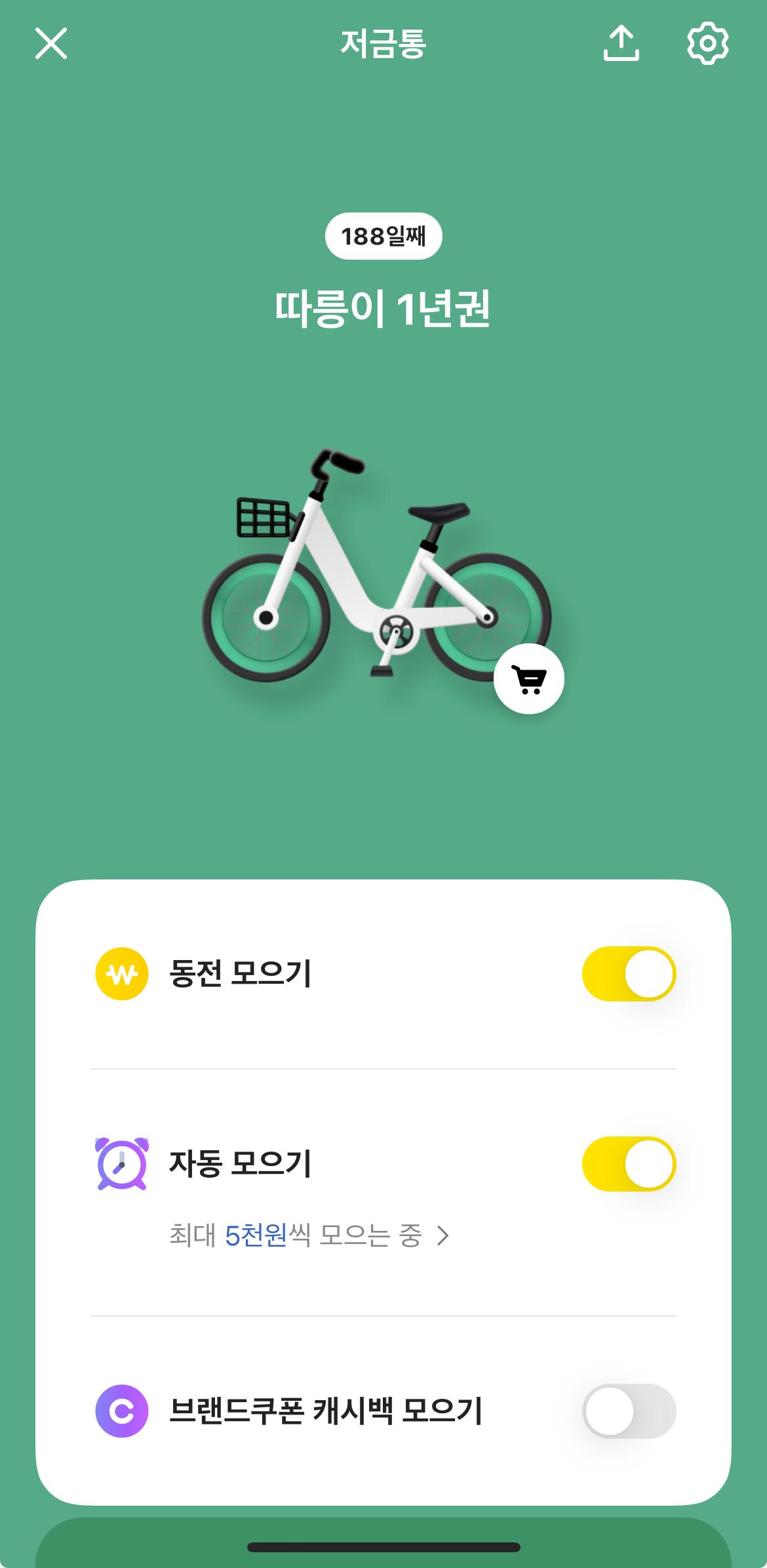The image size is (767, 1568).
Task: Open piggy bank settings gear
Action: point(707,44)
